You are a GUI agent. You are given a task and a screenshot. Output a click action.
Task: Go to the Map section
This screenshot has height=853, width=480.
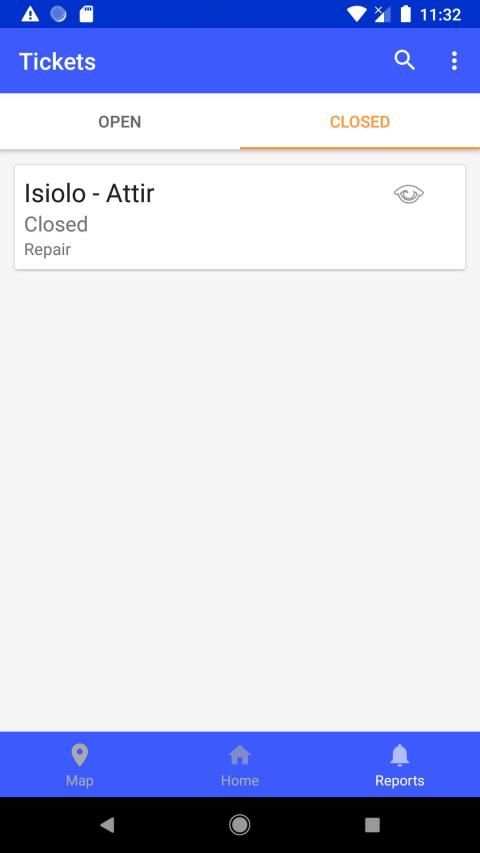click(x=79, y=765)
